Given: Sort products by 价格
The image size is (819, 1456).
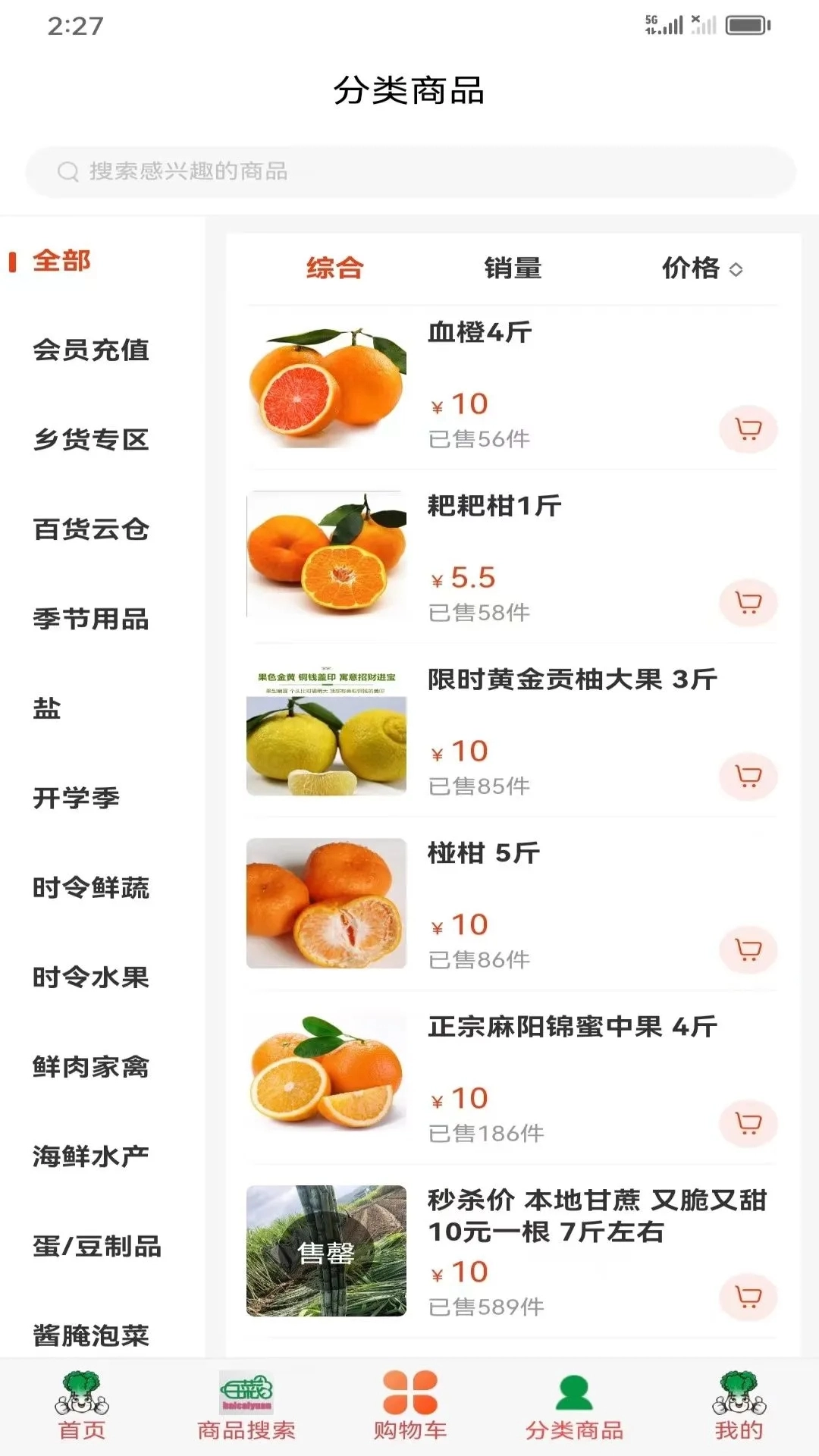Looking at the screenshot, I should point(701,268).
